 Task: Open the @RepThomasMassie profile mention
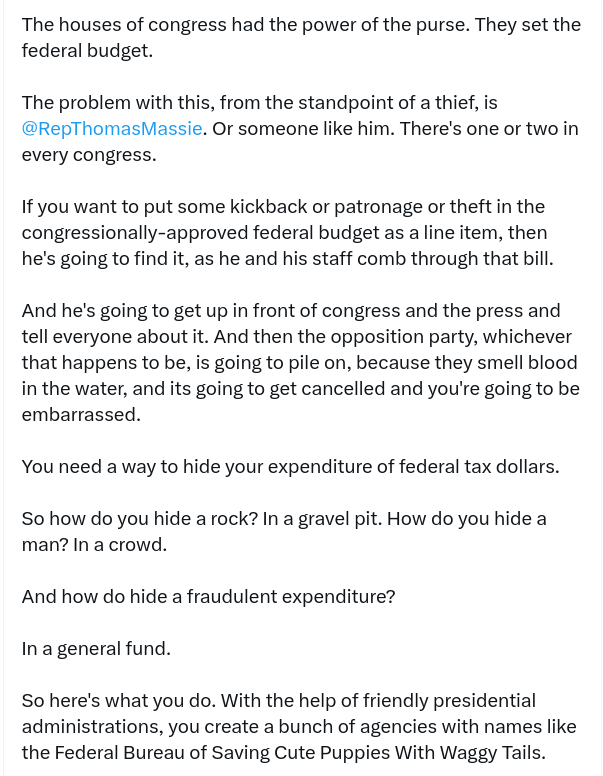tap(112, 129)
